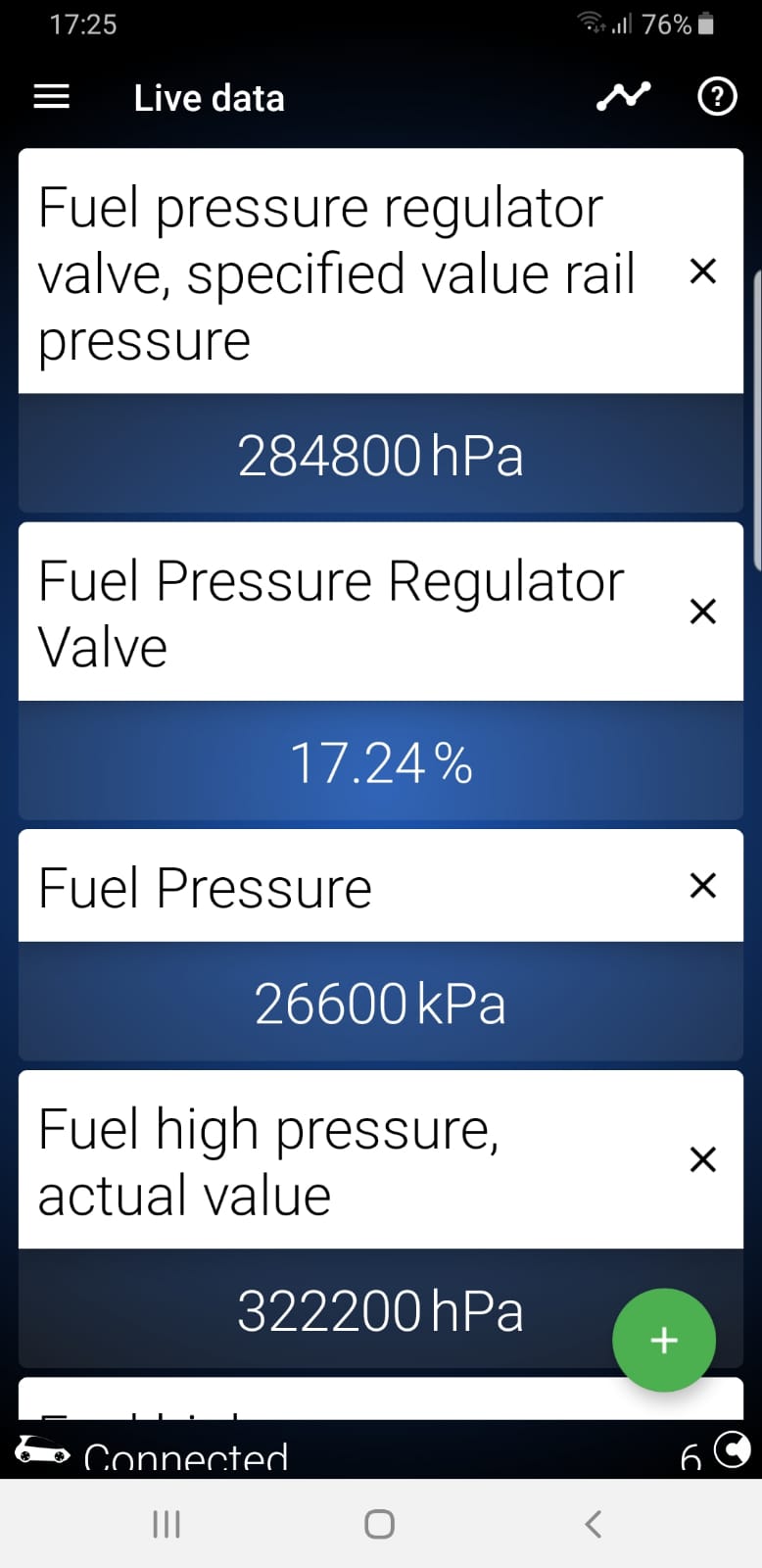Go to the home screen

click(x=380, y=1524)
